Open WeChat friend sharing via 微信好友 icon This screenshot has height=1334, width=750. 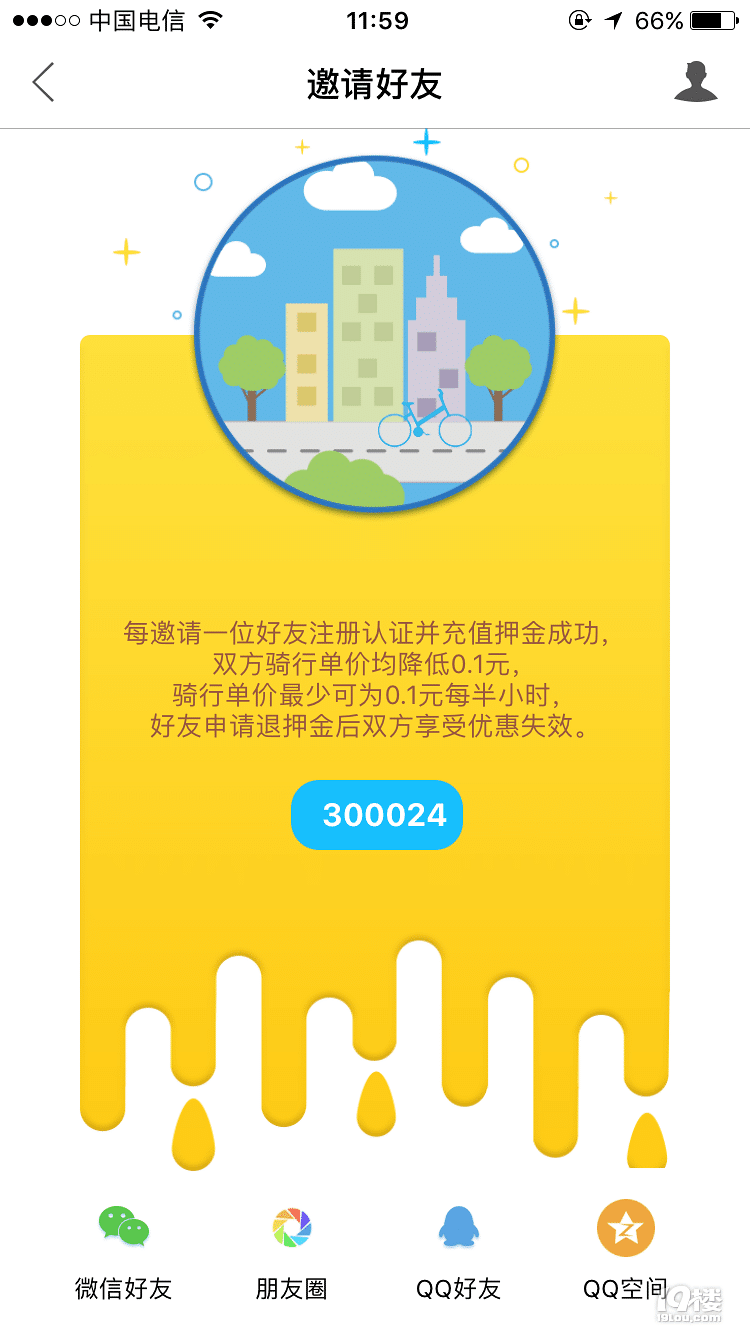(x=122, y=1227)
